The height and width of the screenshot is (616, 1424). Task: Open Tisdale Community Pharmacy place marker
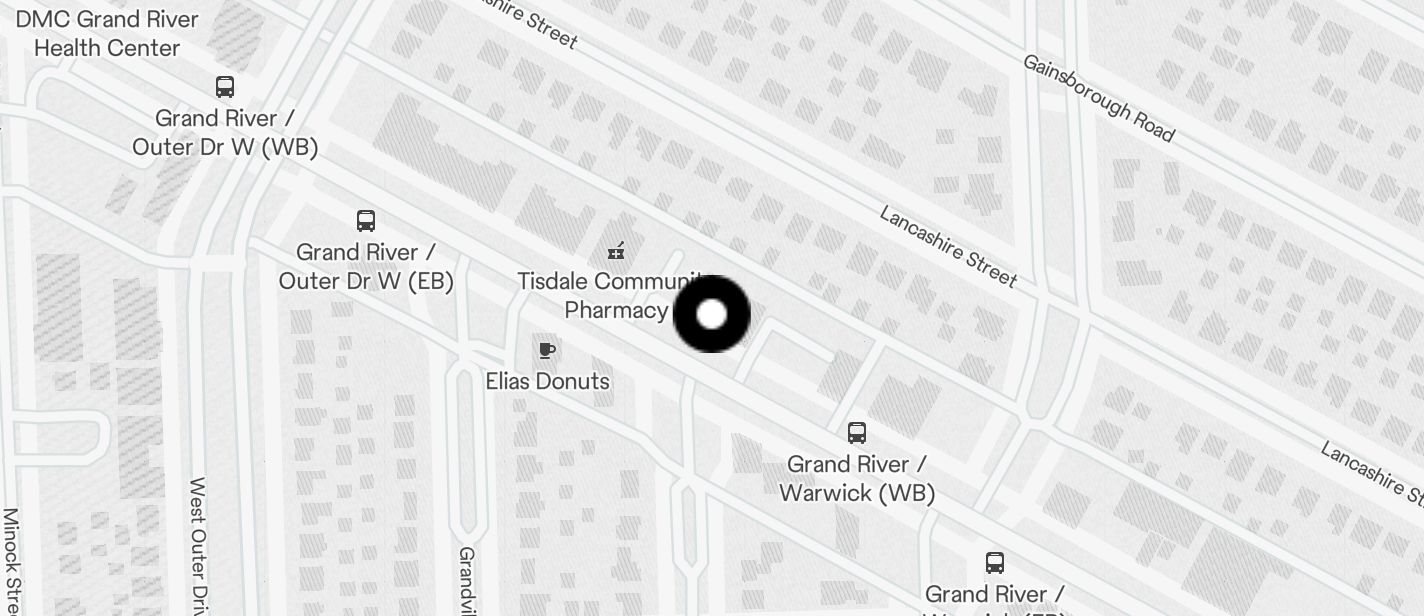pos(617,251)
